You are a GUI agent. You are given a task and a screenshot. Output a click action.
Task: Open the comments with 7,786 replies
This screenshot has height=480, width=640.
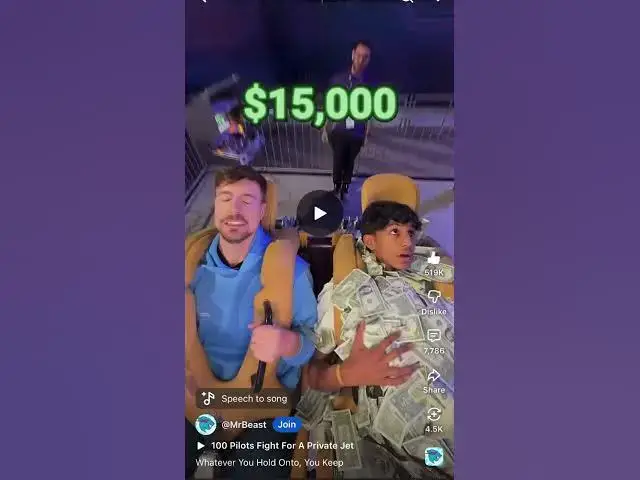[433, 337]
